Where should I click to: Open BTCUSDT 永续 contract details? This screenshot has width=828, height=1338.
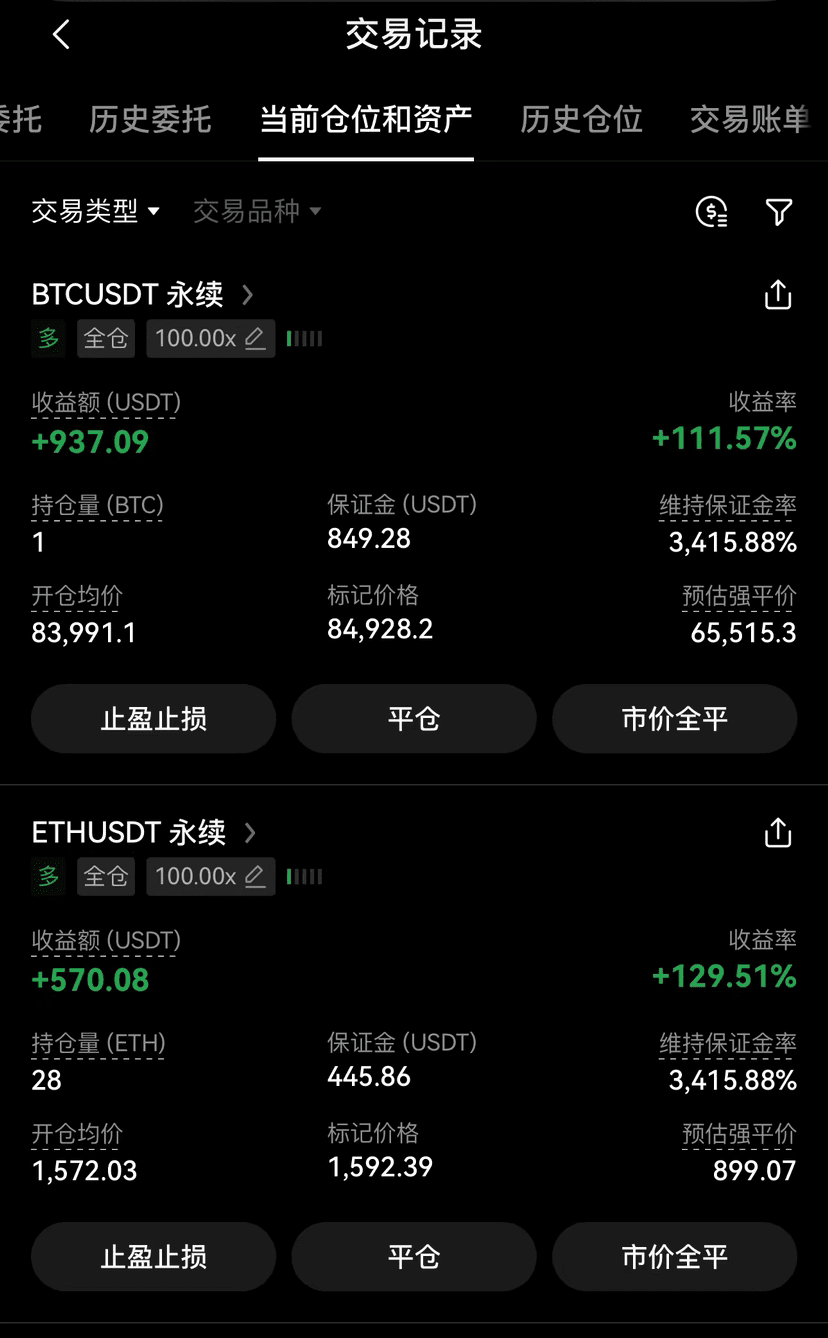coord(143,295)
